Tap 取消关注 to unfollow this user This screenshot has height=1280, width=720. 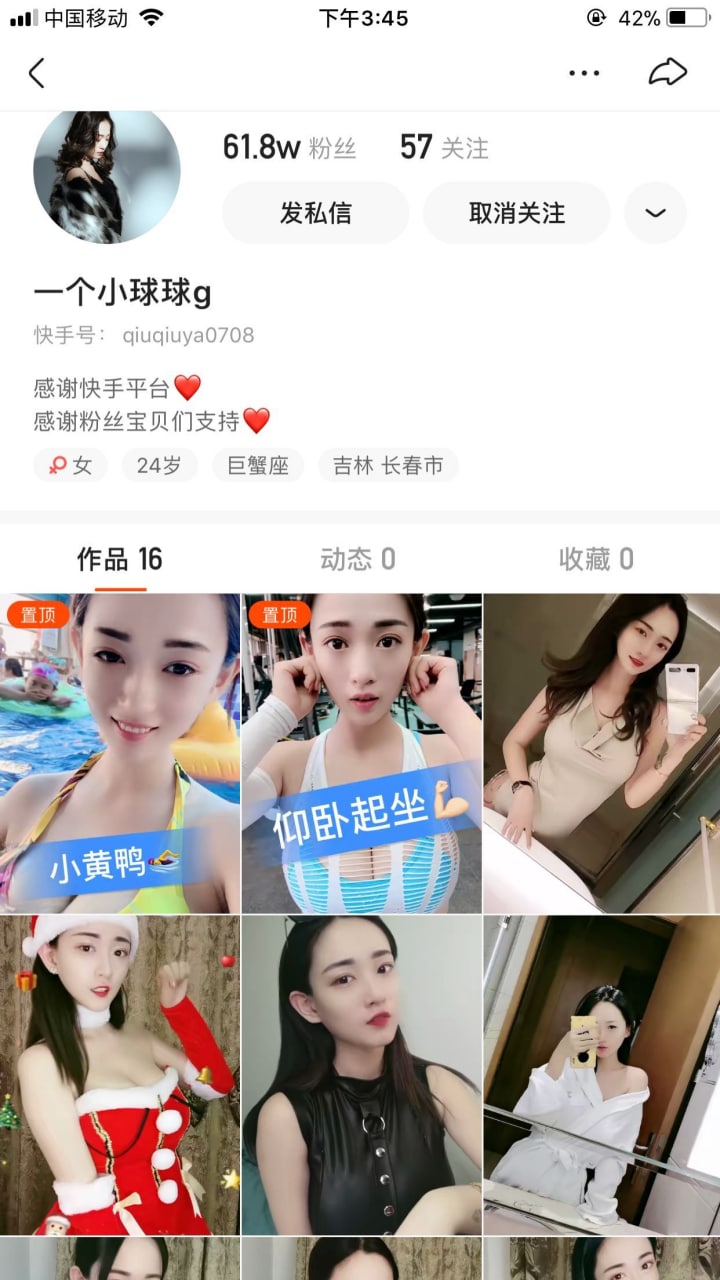pyautogui.click(x=516, y=213)
